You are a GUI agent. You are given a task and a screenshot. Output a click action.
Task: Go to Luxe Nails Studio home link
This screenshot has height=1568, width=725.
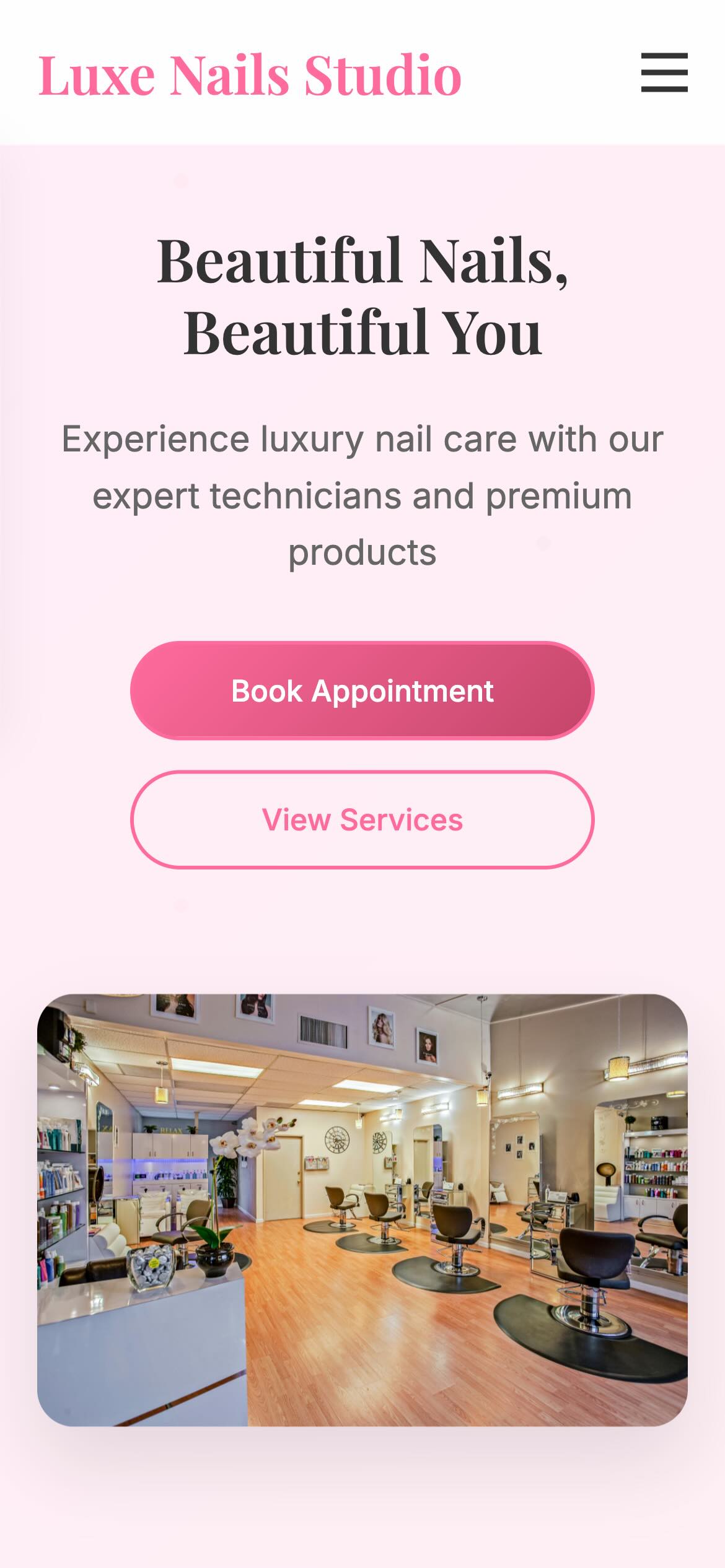tap(250, 75)
